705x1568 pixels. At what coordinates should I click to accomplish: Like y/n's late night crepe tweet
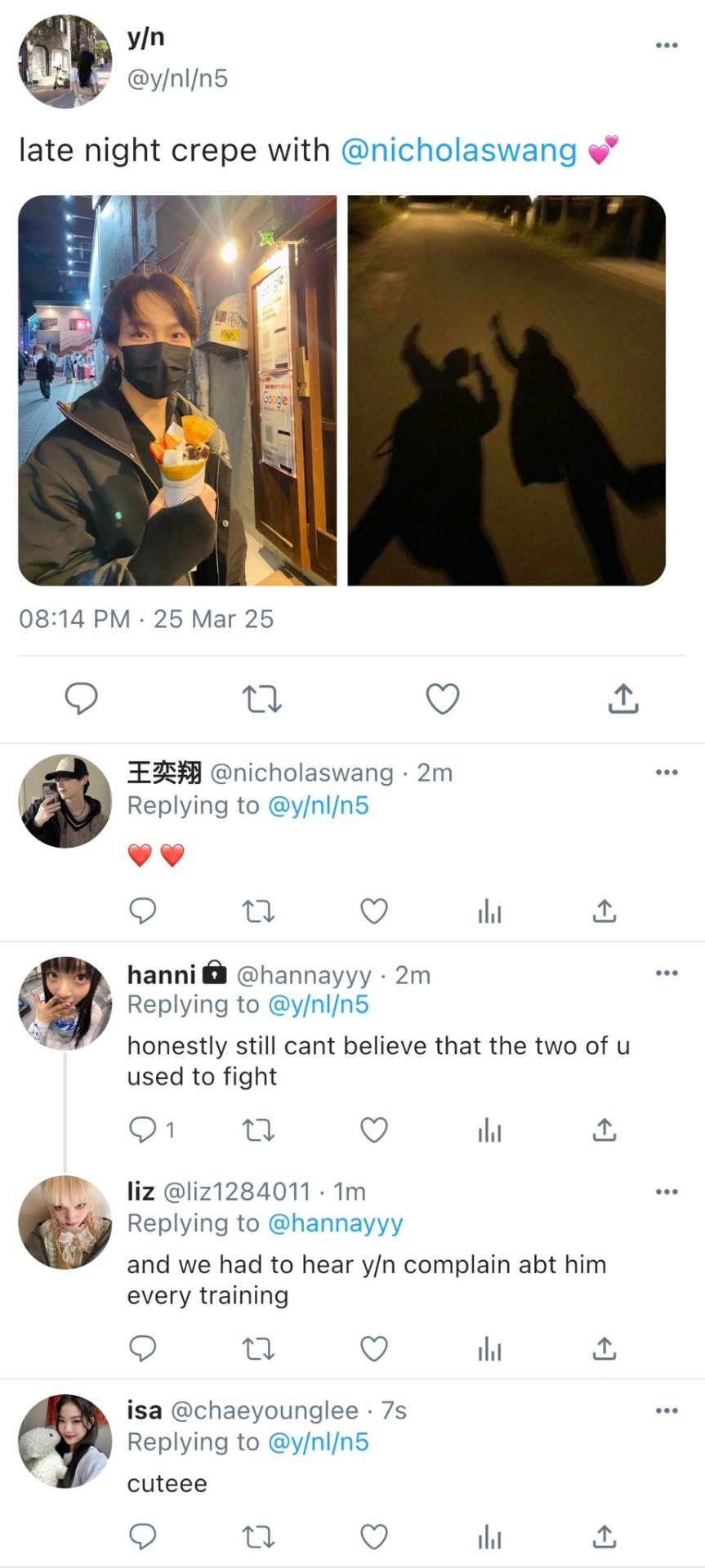(x=443, y=699)
